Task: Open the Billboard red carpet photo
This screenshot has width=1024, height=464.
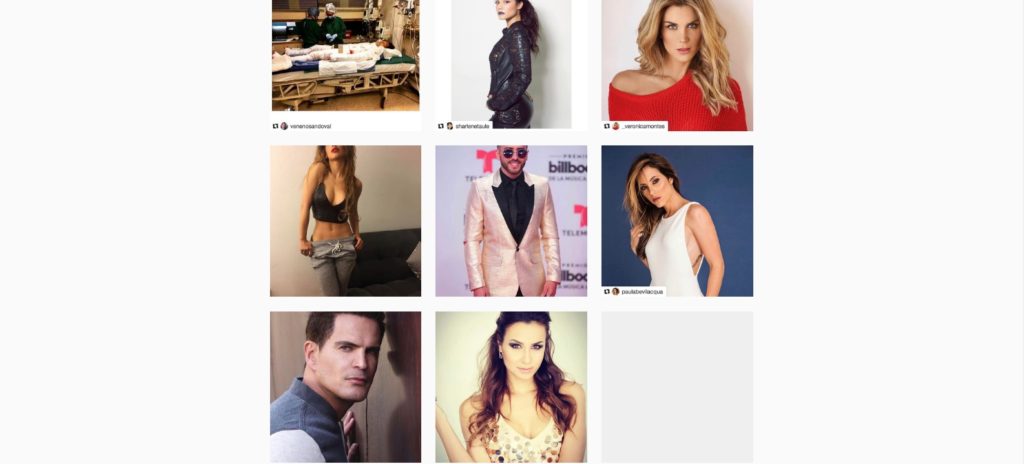Action: pyautogui.click(x=511, y=221)
